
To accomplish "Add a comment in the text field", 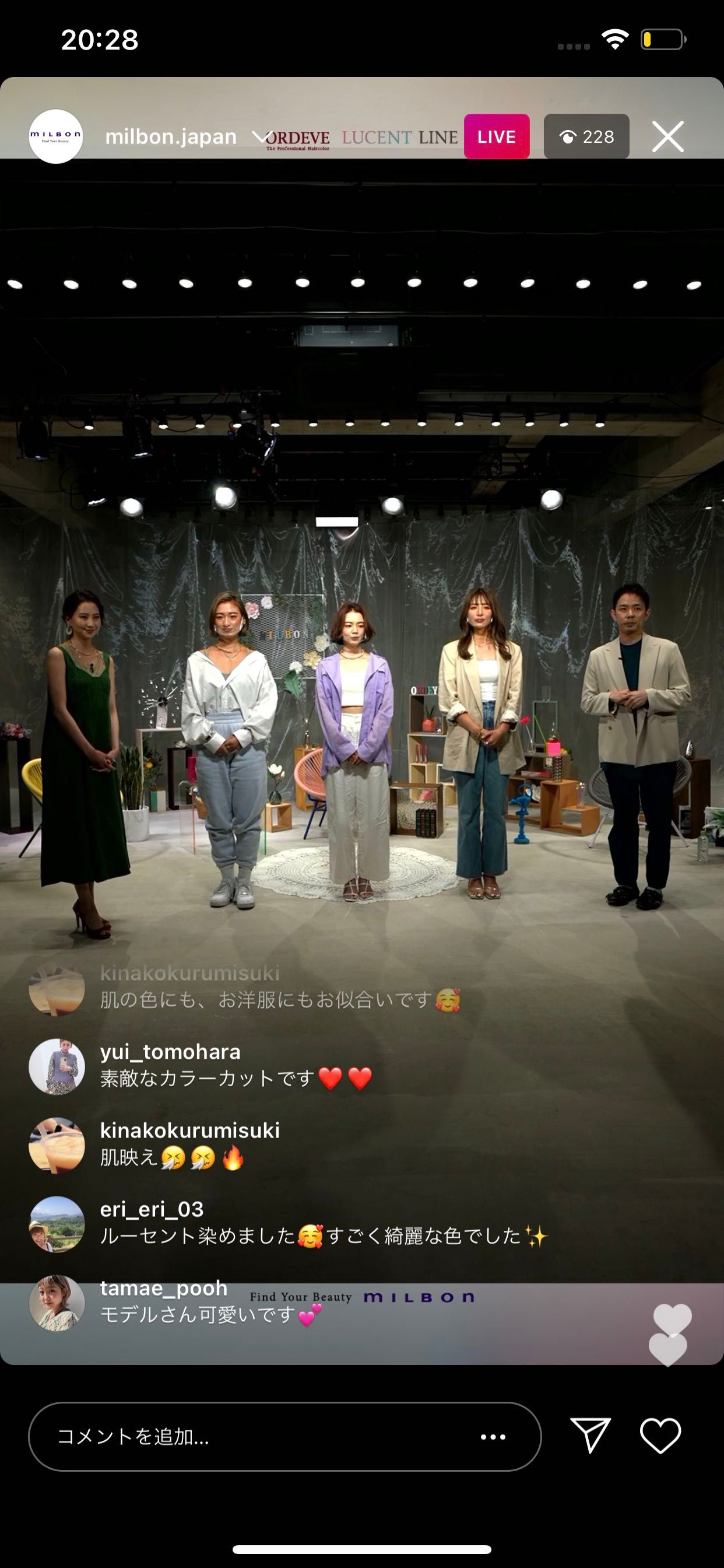I will [255, 1437].
